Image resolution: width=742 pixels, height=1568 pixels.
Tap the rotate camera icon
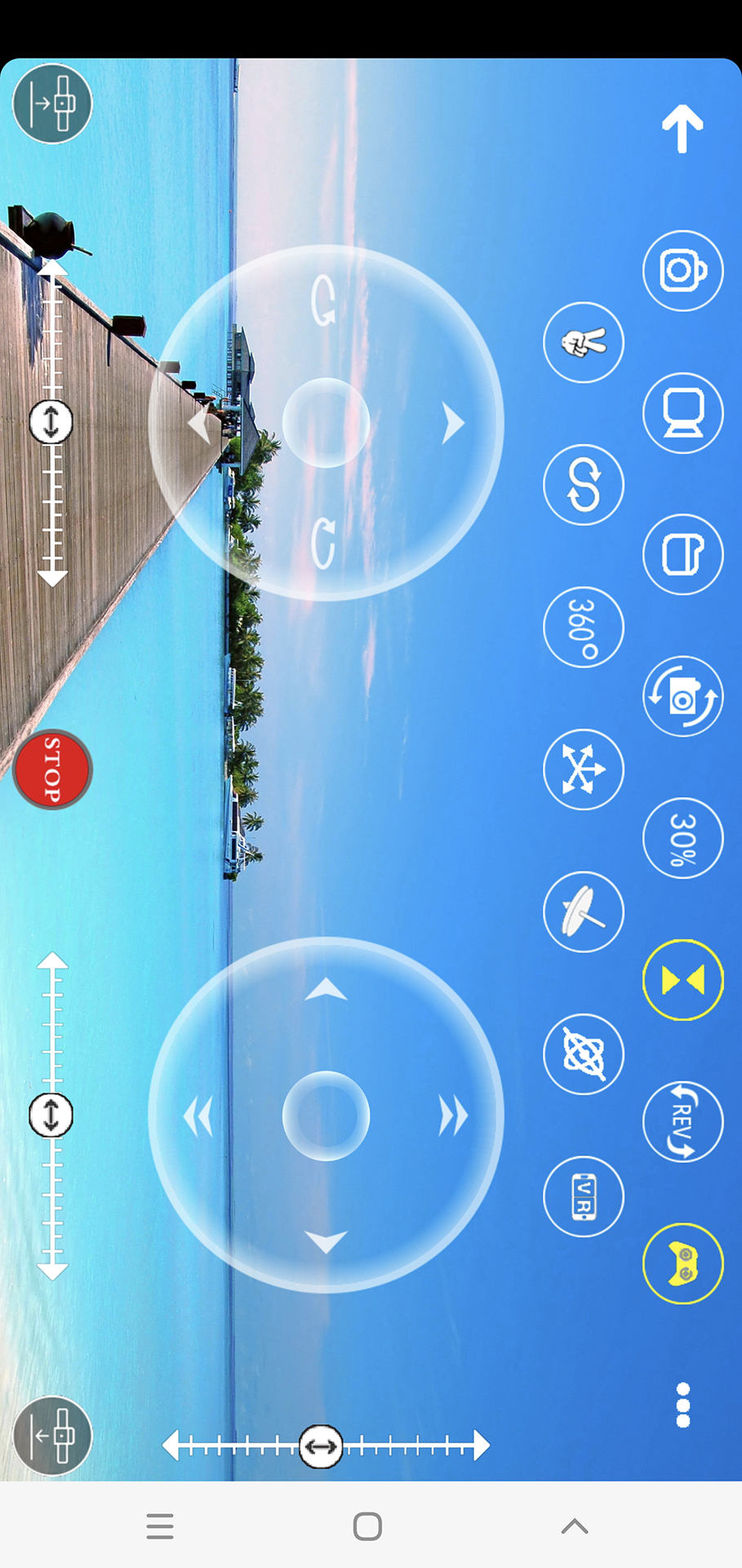click(x=682, y=697)
